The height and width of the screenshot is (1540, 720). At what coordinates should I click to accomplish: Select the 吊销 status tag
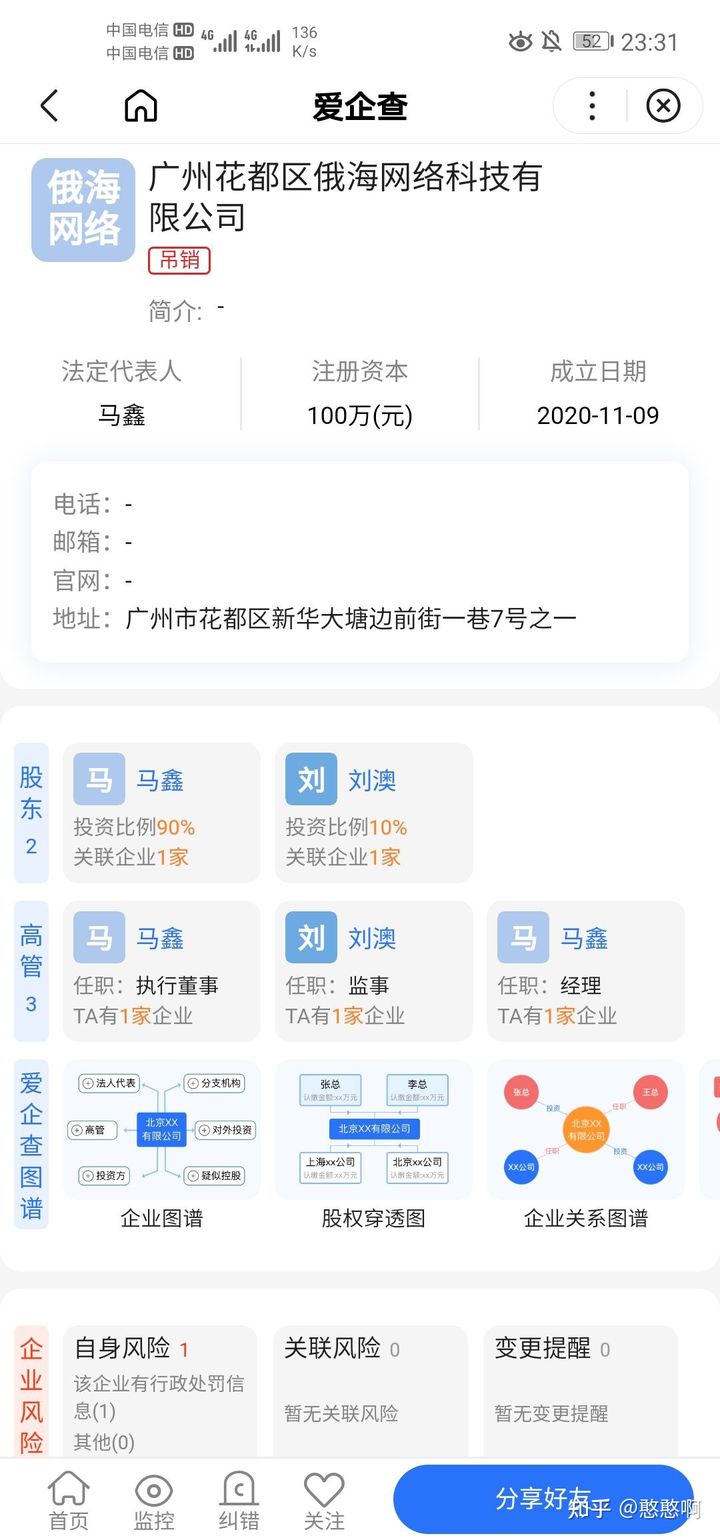point(179,261)
